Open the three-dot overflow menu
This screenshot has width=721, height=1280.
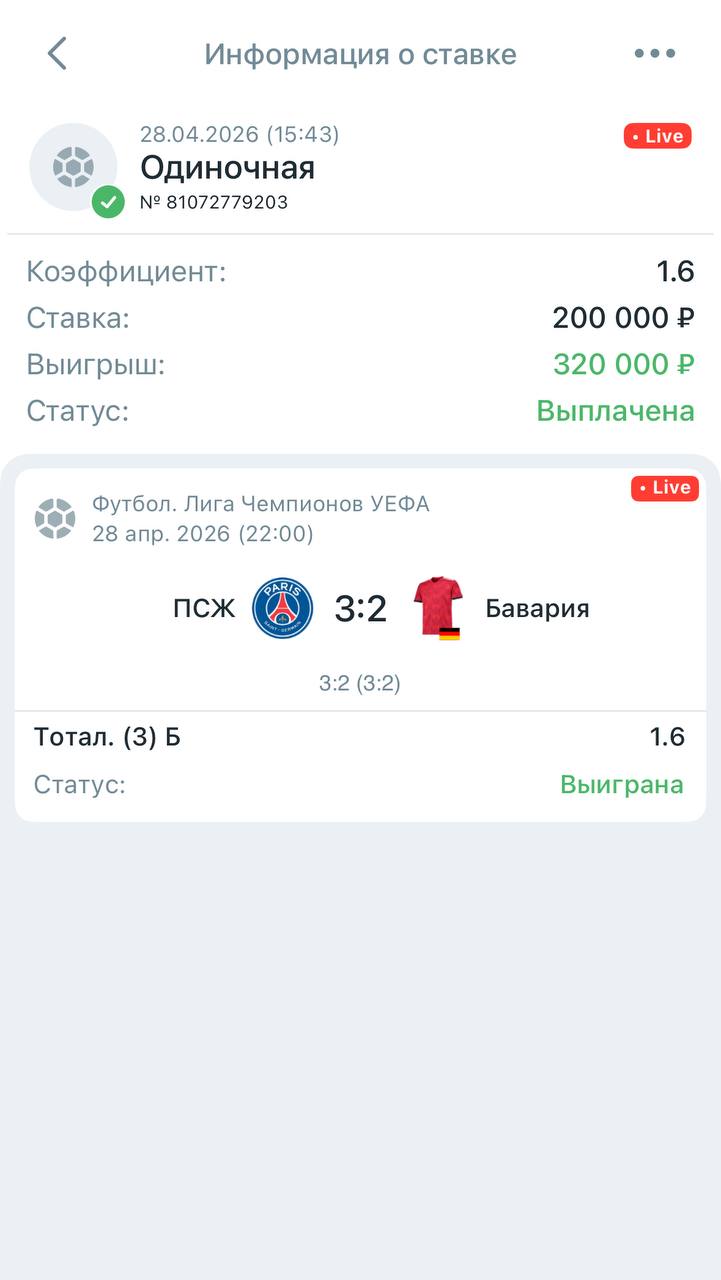tap(655, 54)
